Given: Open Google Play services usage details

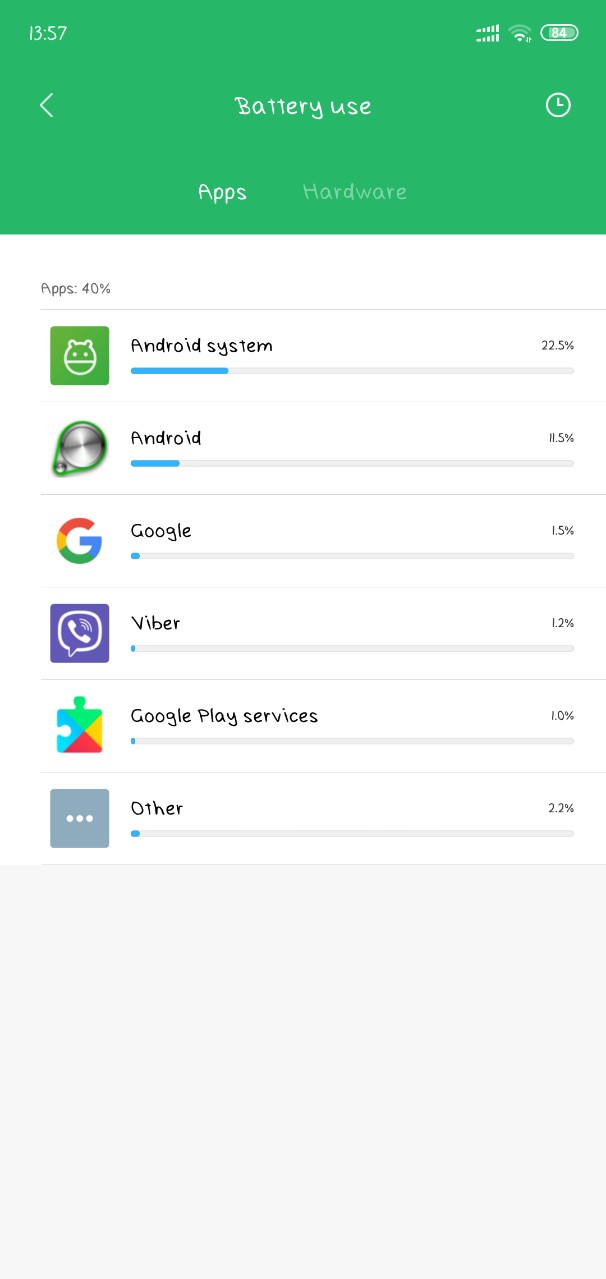Looking at the screenshot, I should tap(312, 726).
